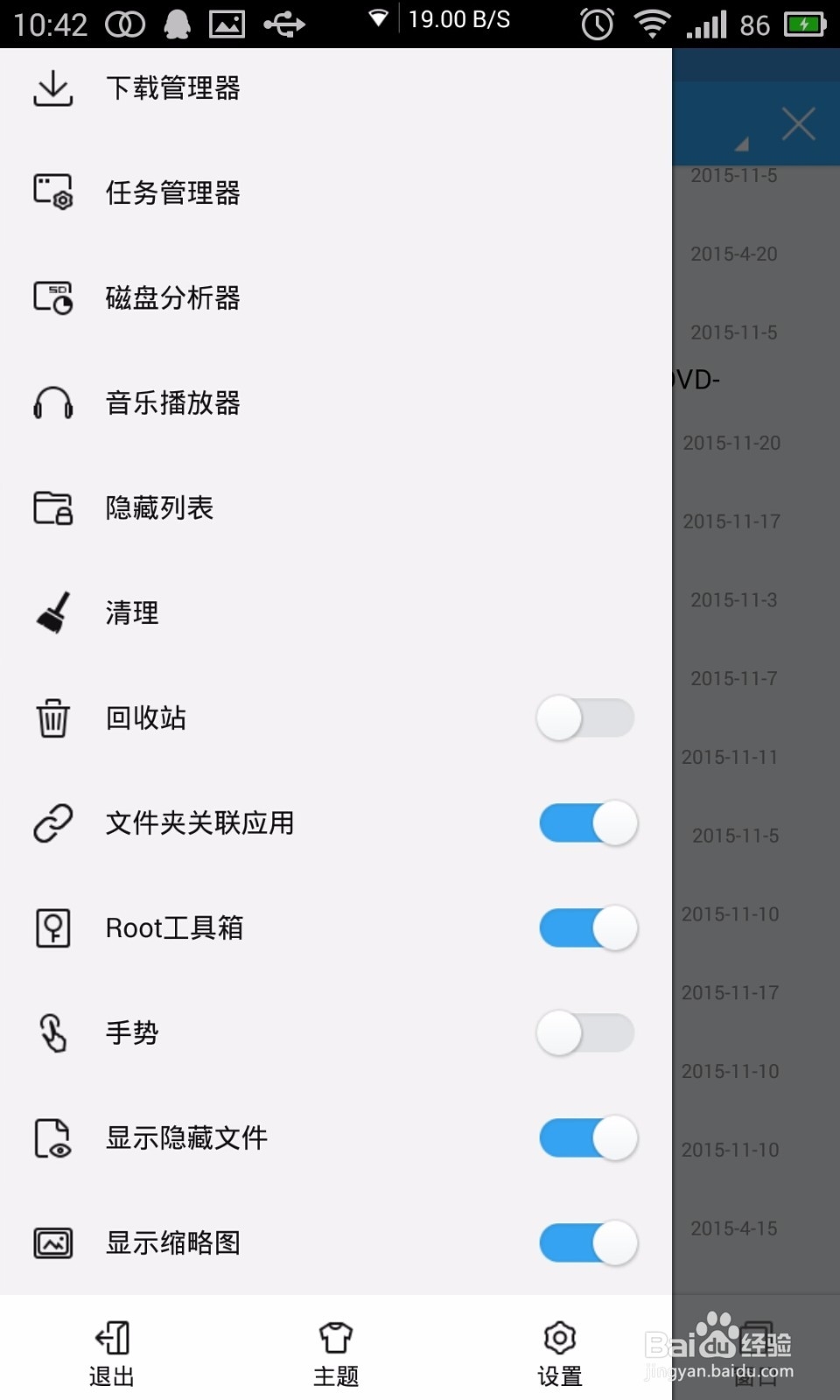Enable the 回收站 recycle bin toggle
The image size is (840, 1400).
point(584,717)
